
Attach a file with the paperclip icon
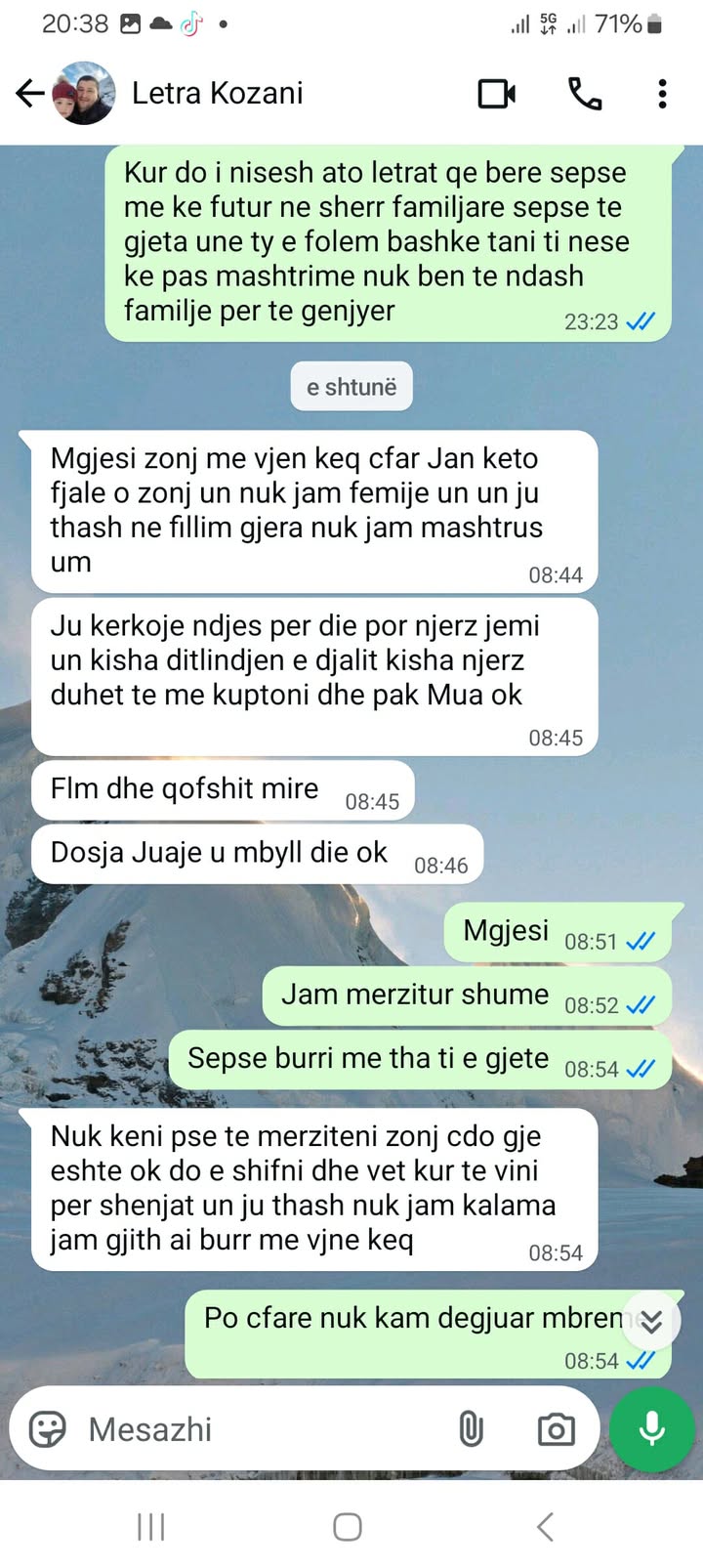pyautogui.click(x=471, y=1429)
